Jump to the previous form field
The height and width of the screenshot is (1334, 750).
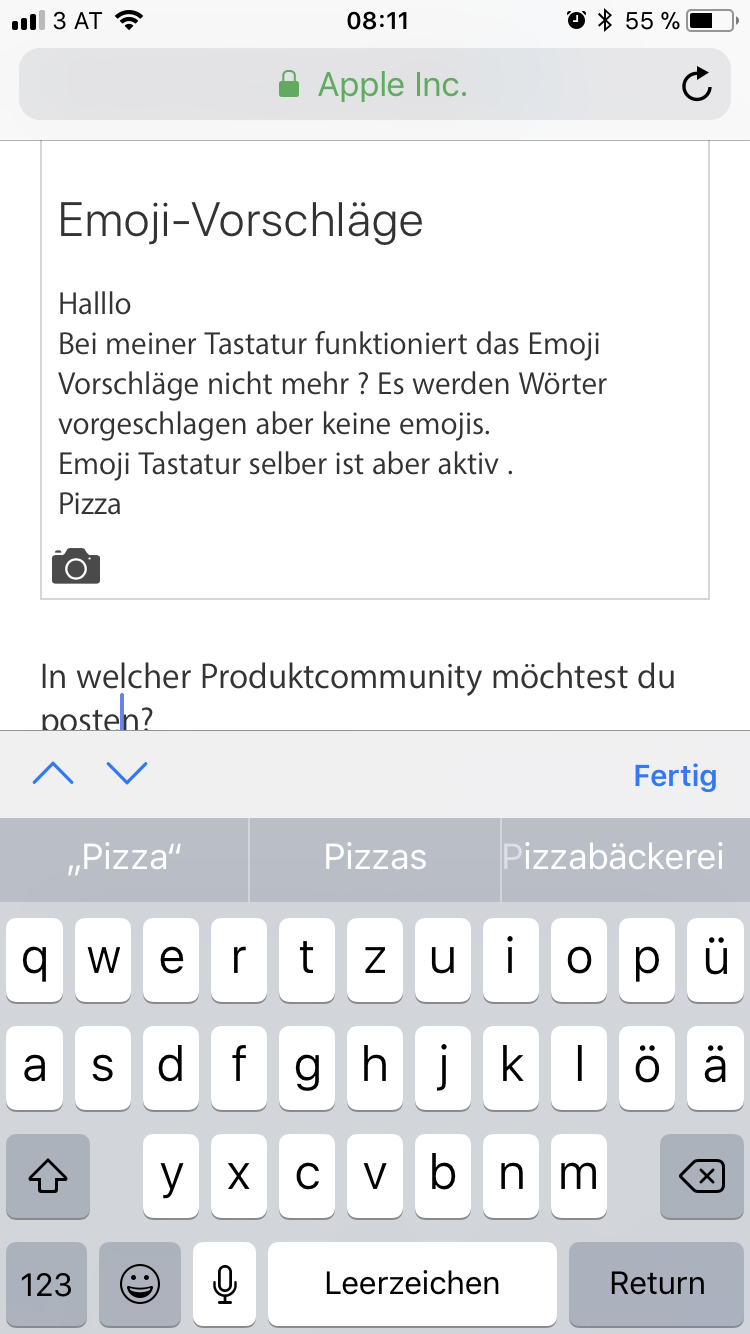point(53,773)
